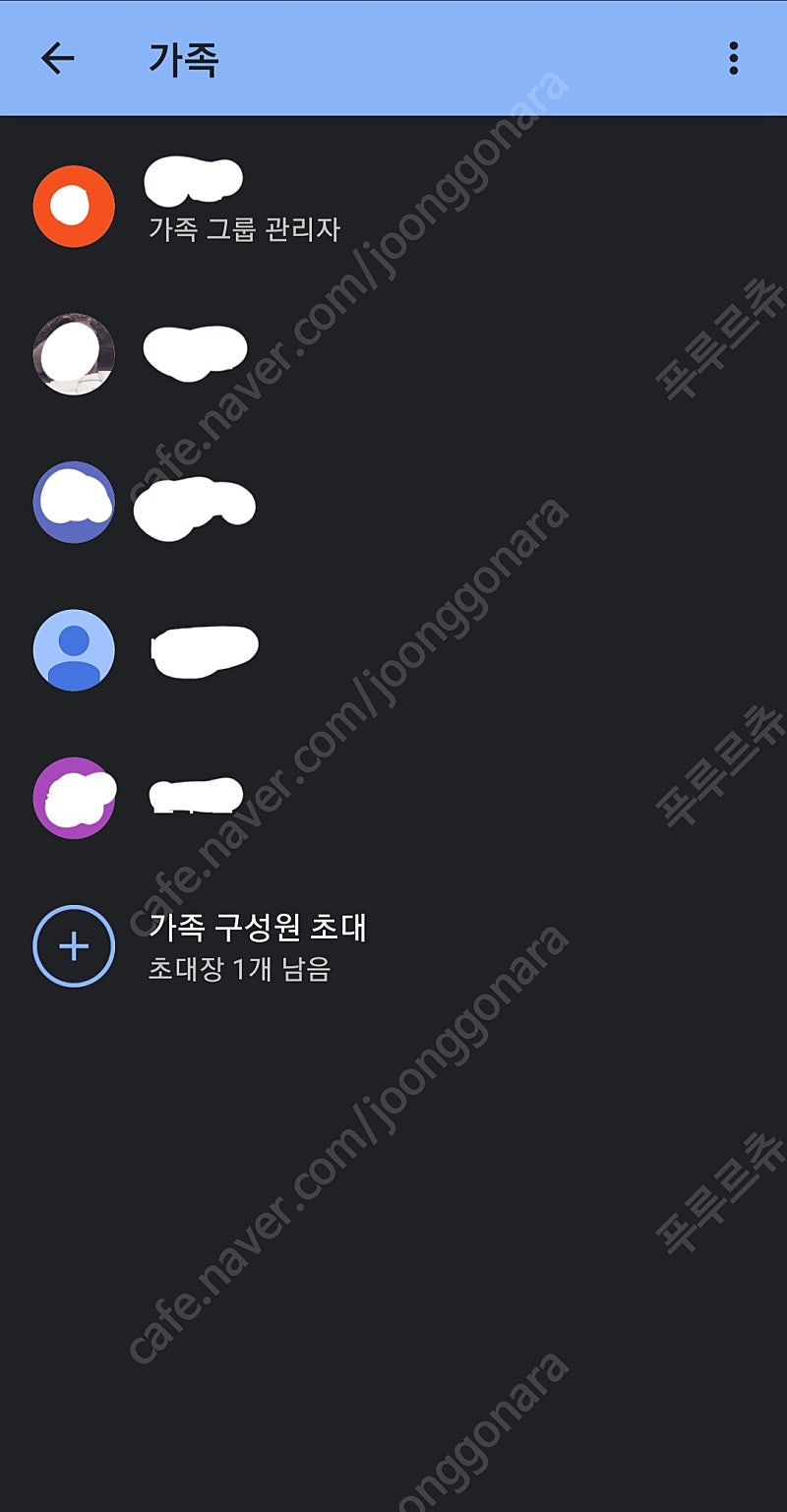Viewport: 787px width, 1512px height.
Task: Open the member with the photo avatar
Action: pos(393,354)
